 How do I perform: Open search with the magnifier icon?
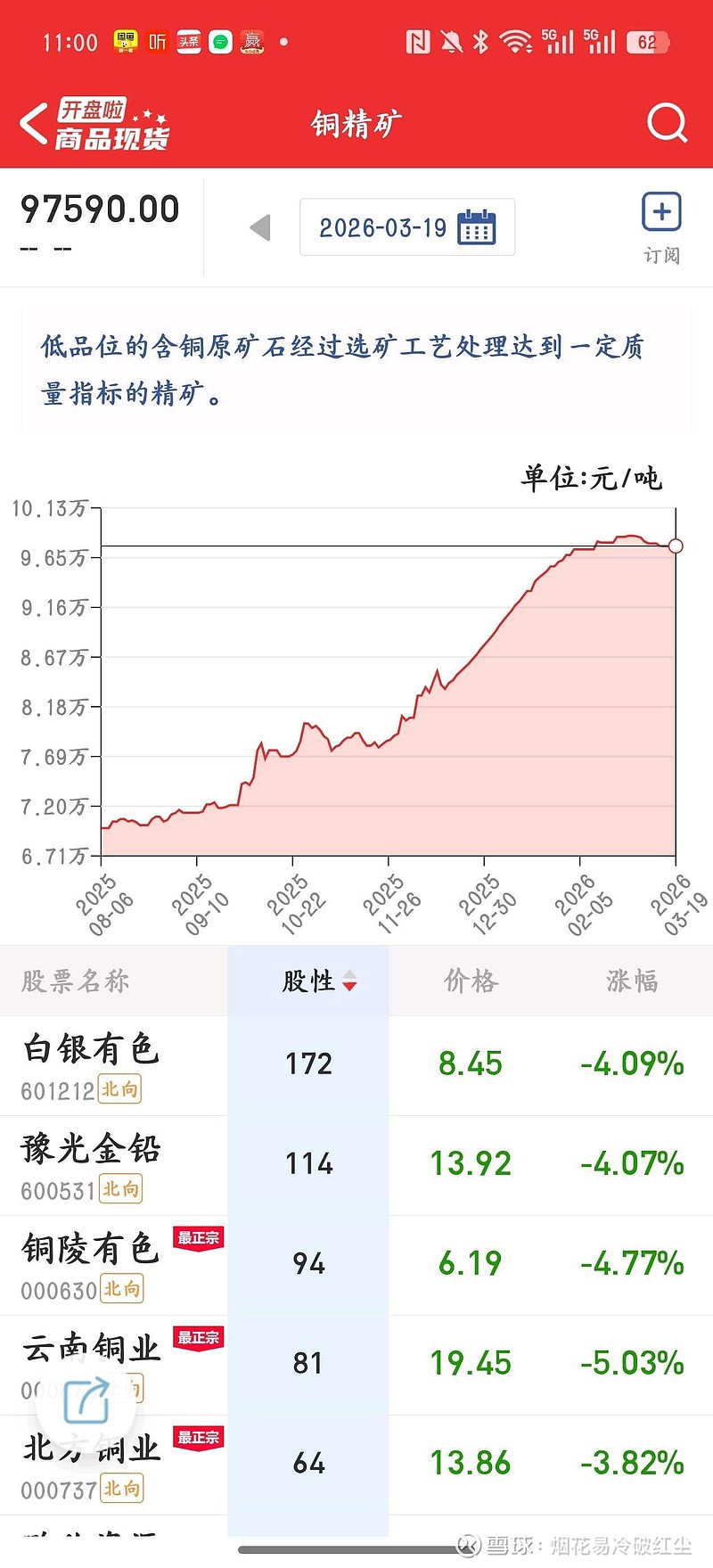[x=665, y=122]
